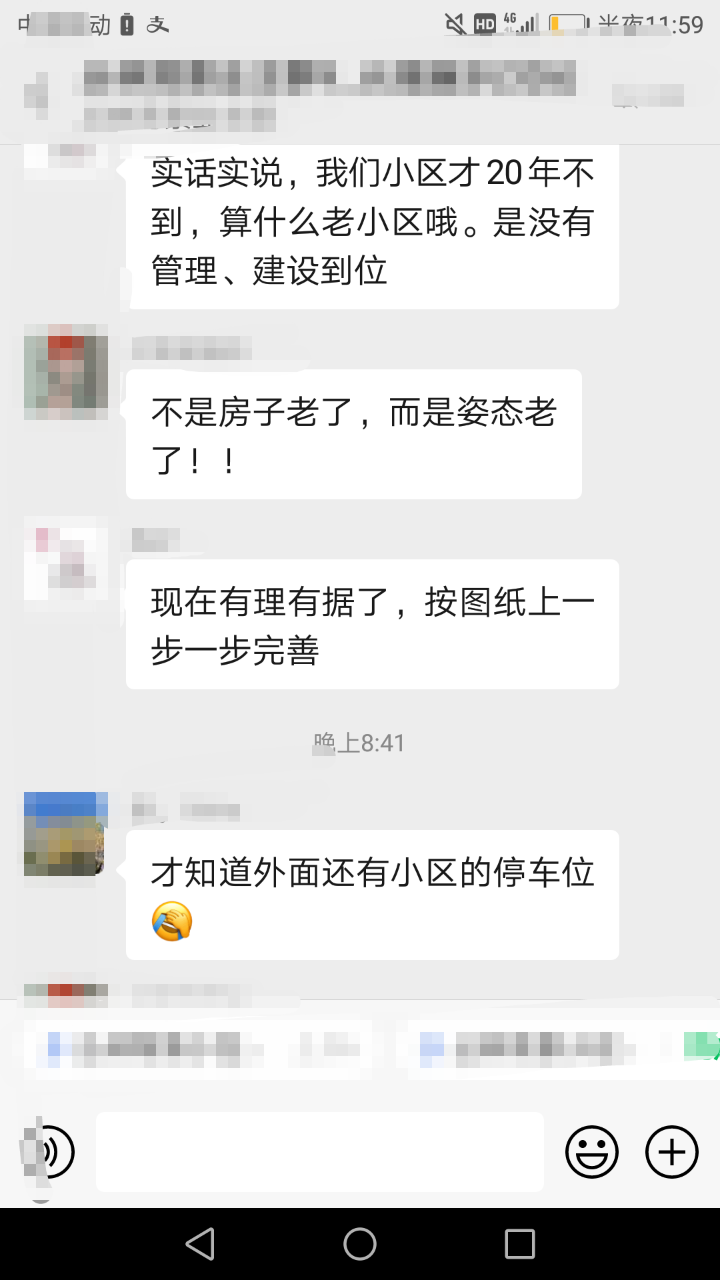Image resolution: width=720 pixels, height=1280 pixels.
Task: View profile of sender of "不是房子老了" message
Action: (66, 371)
